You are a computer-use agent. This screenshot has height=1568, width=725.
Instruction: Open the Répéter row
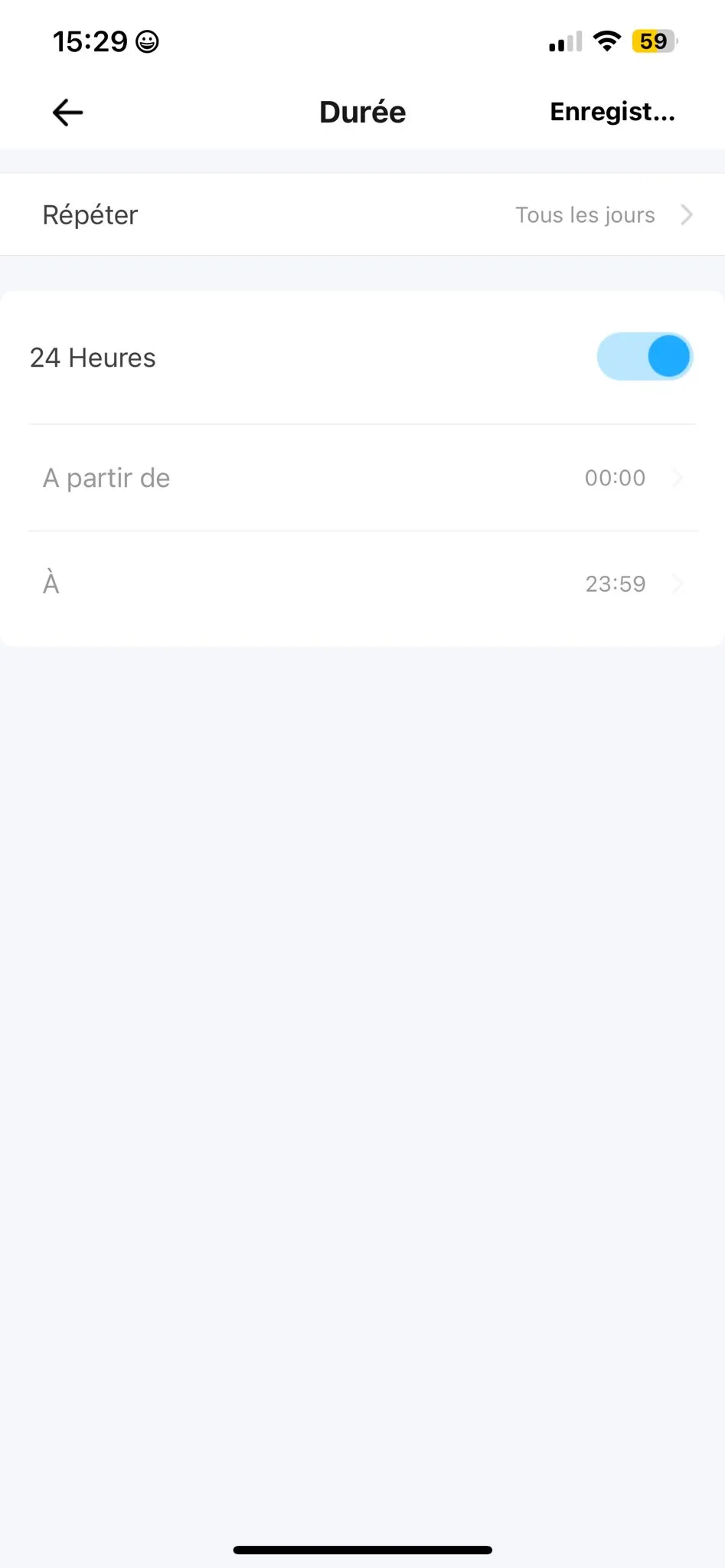pos(362,215)
